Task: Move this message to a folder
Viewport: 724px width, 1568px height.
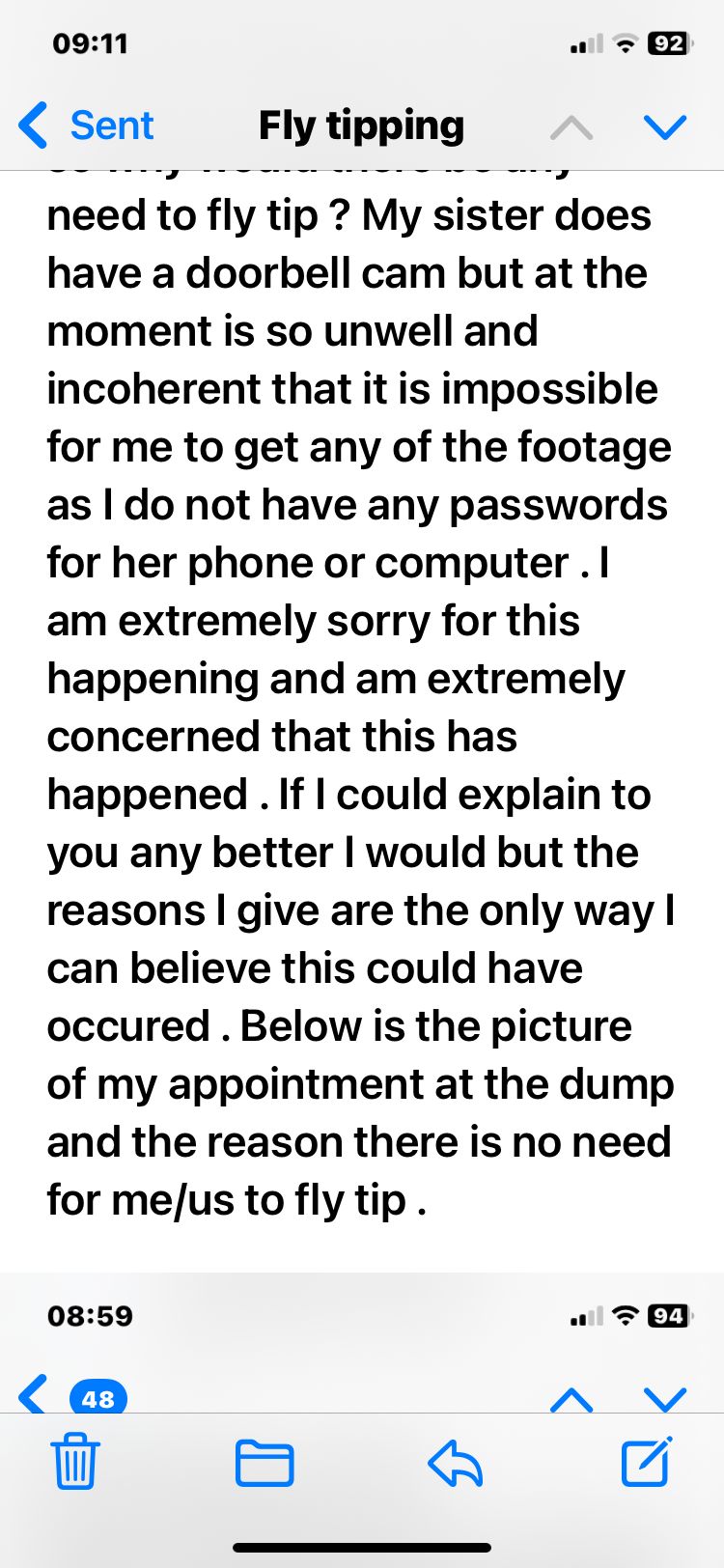Action: pyautogui.click(x=265, y=1462)
